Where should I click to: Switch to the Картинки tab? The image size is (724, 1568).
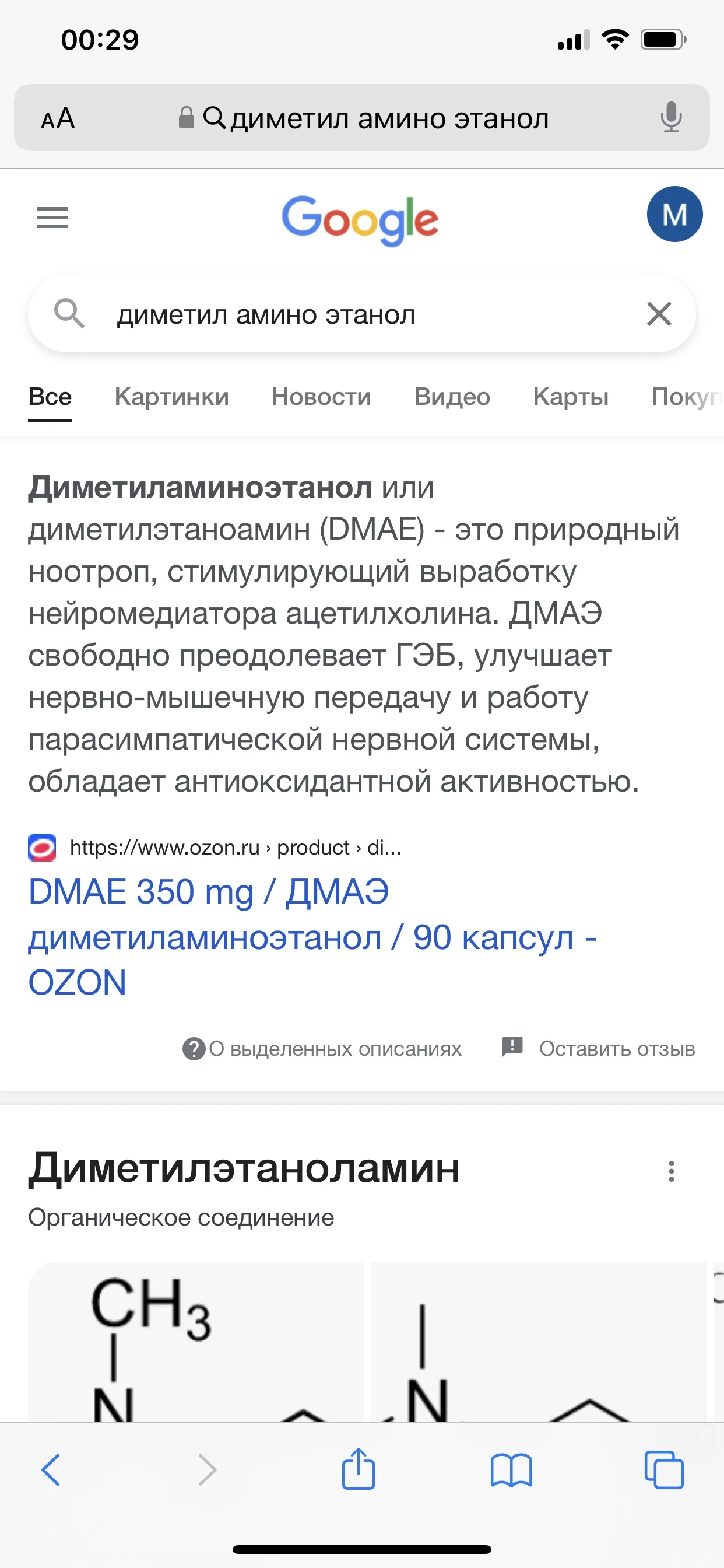pyautogui.click(x=171, y=396)
